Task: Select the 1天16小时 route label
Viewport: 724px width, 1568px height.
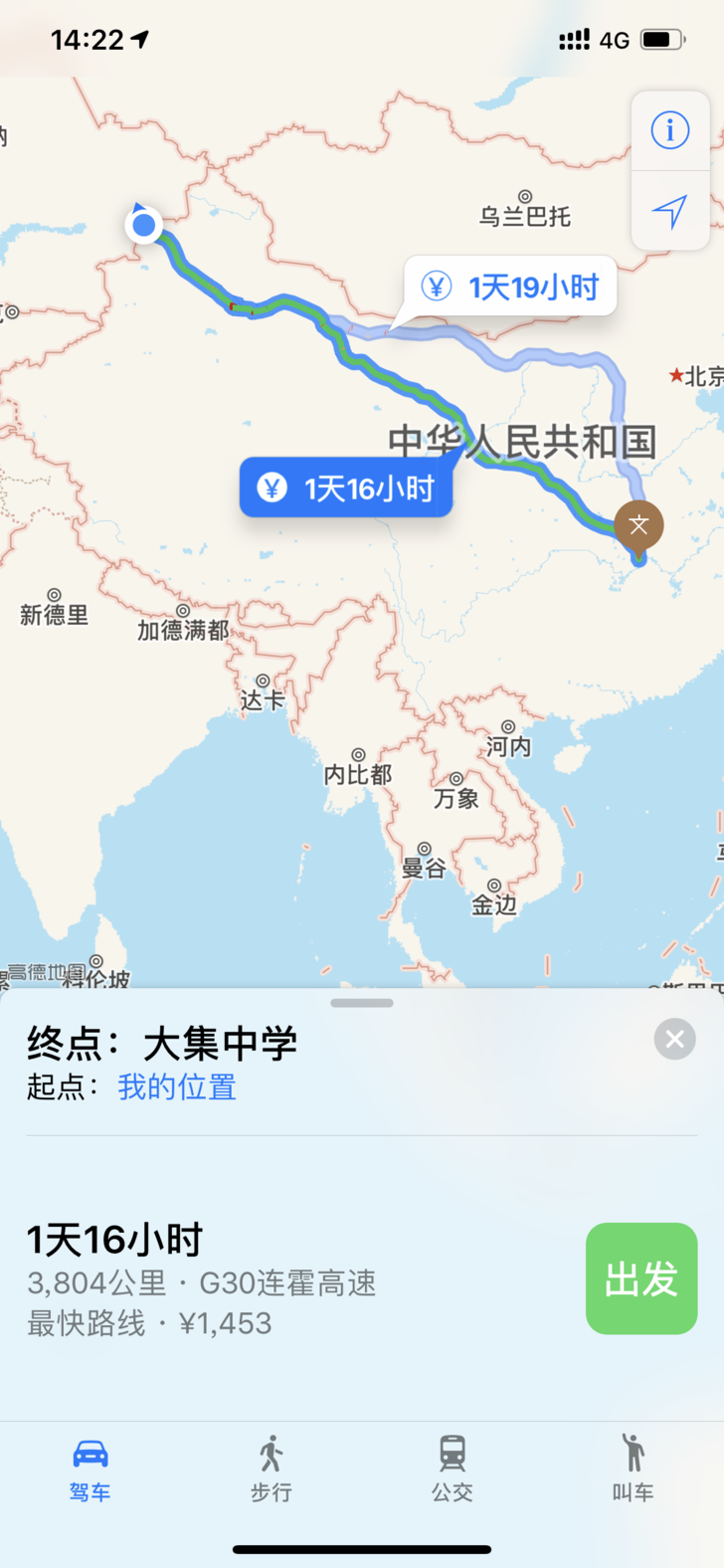Action: coord(346,488)
